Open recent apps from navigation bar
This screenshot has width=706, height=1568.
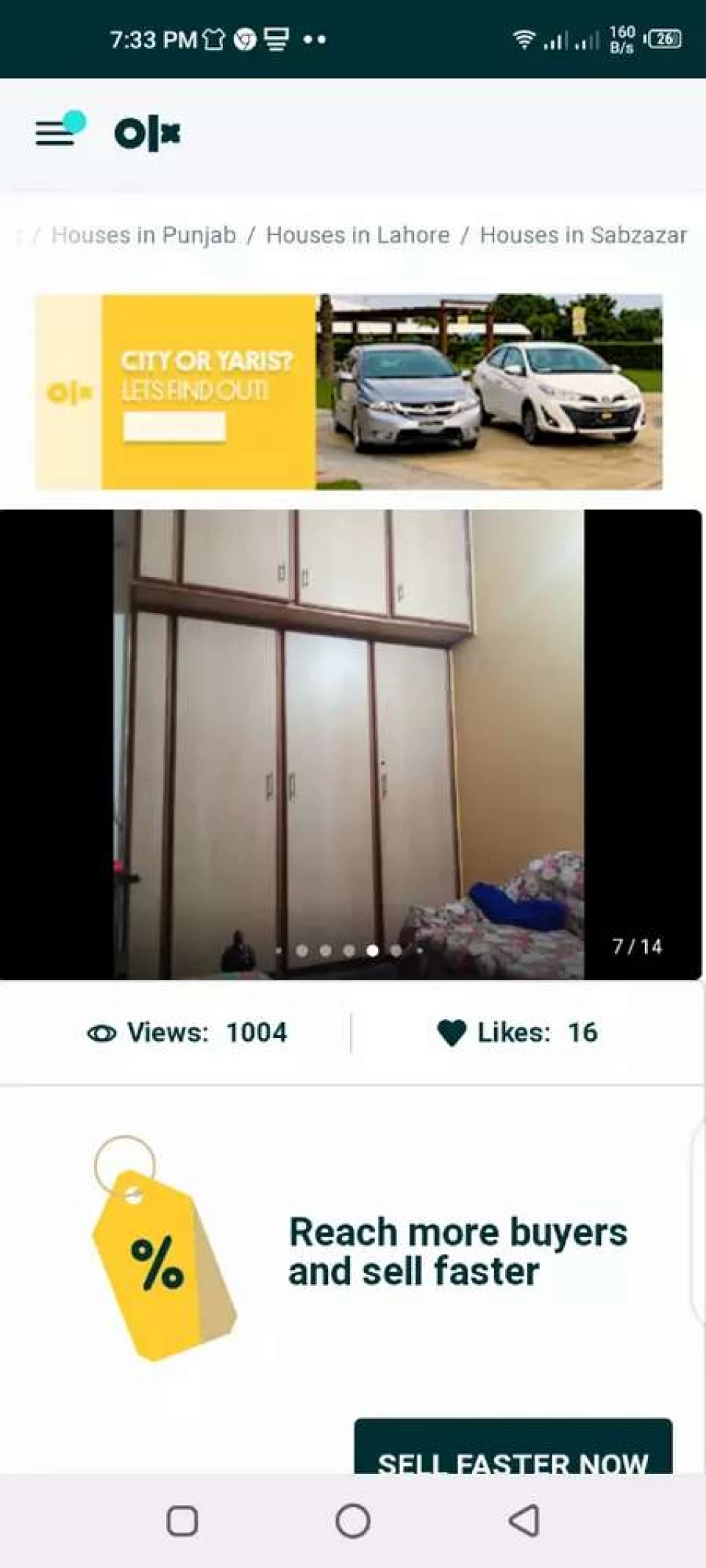tap(182, 1521)
